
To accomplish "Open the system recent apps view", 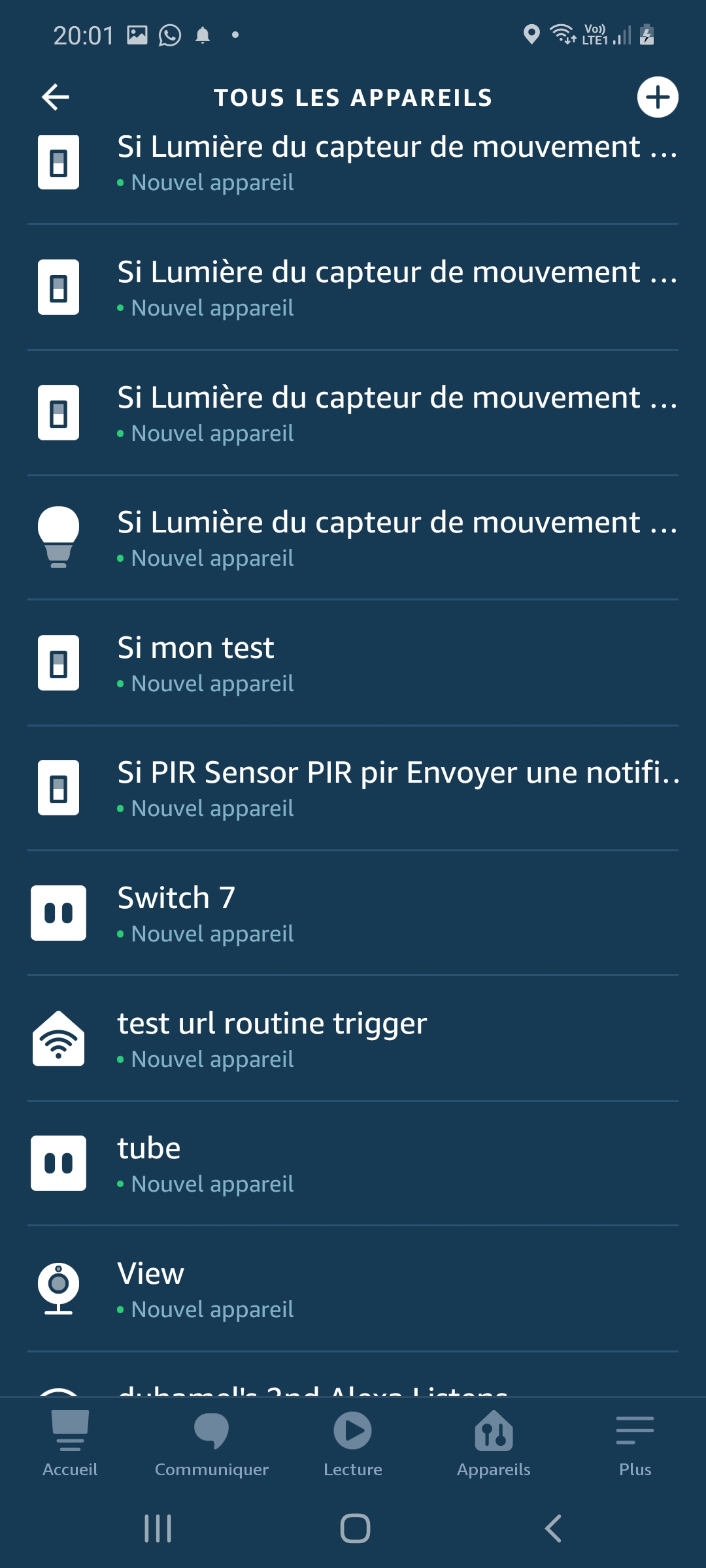I will 158,1529.
